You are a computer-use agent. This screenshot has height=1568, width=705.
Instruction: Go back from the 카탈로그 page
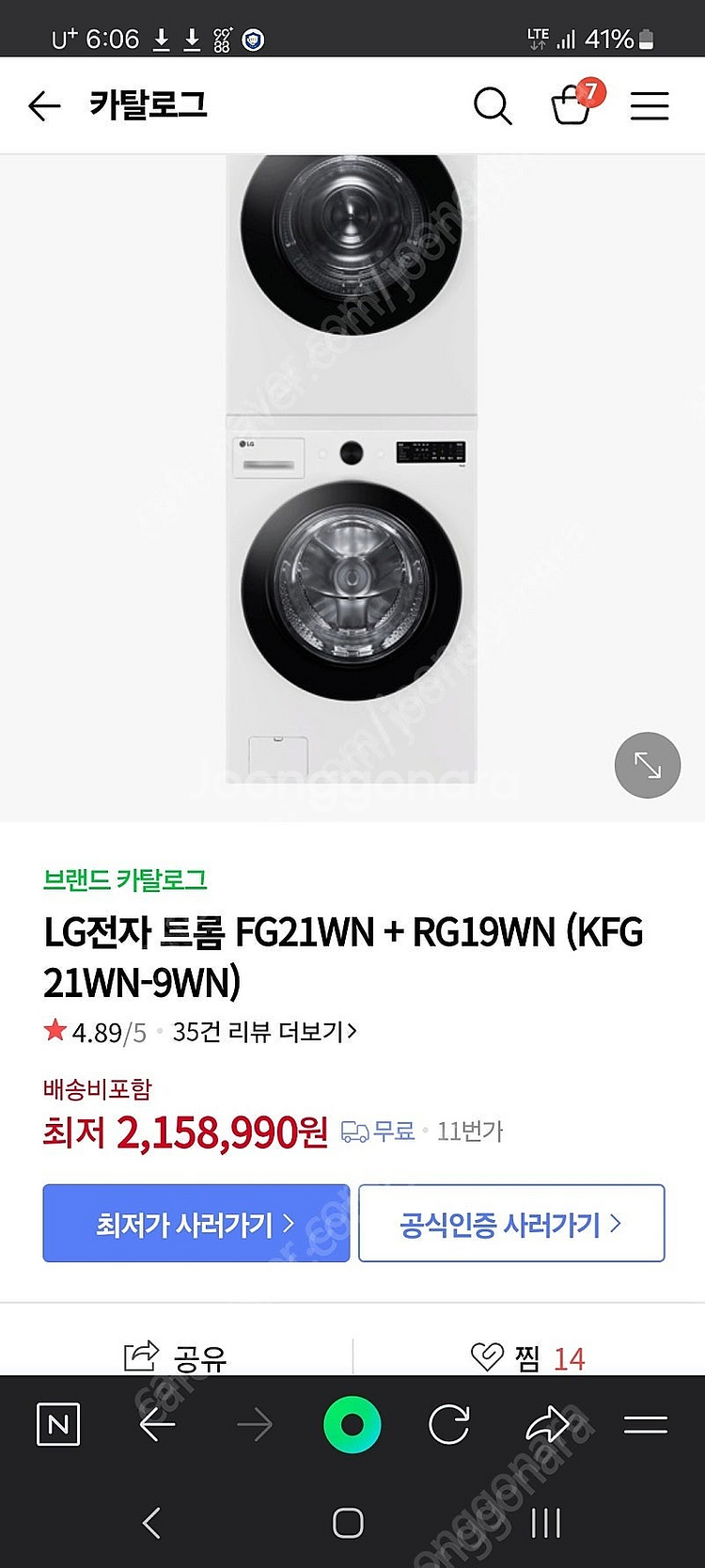pyautogui.click(x=44, y=105)
